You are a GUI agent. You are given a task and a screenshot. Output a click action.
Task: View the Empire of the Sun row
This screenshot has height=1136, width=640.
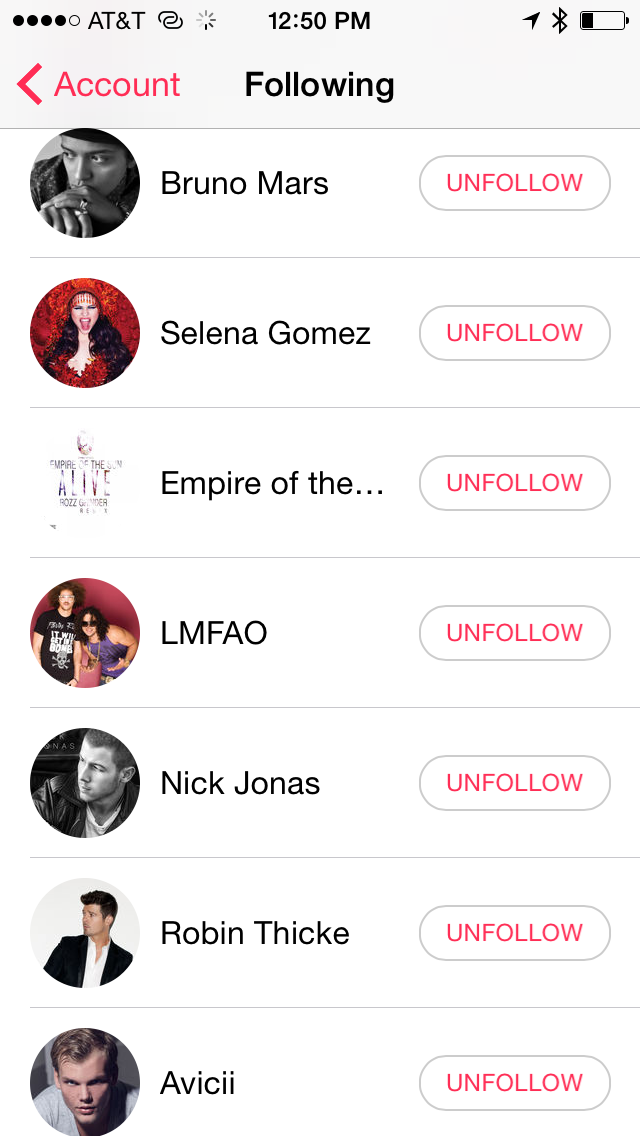point(272,483)
